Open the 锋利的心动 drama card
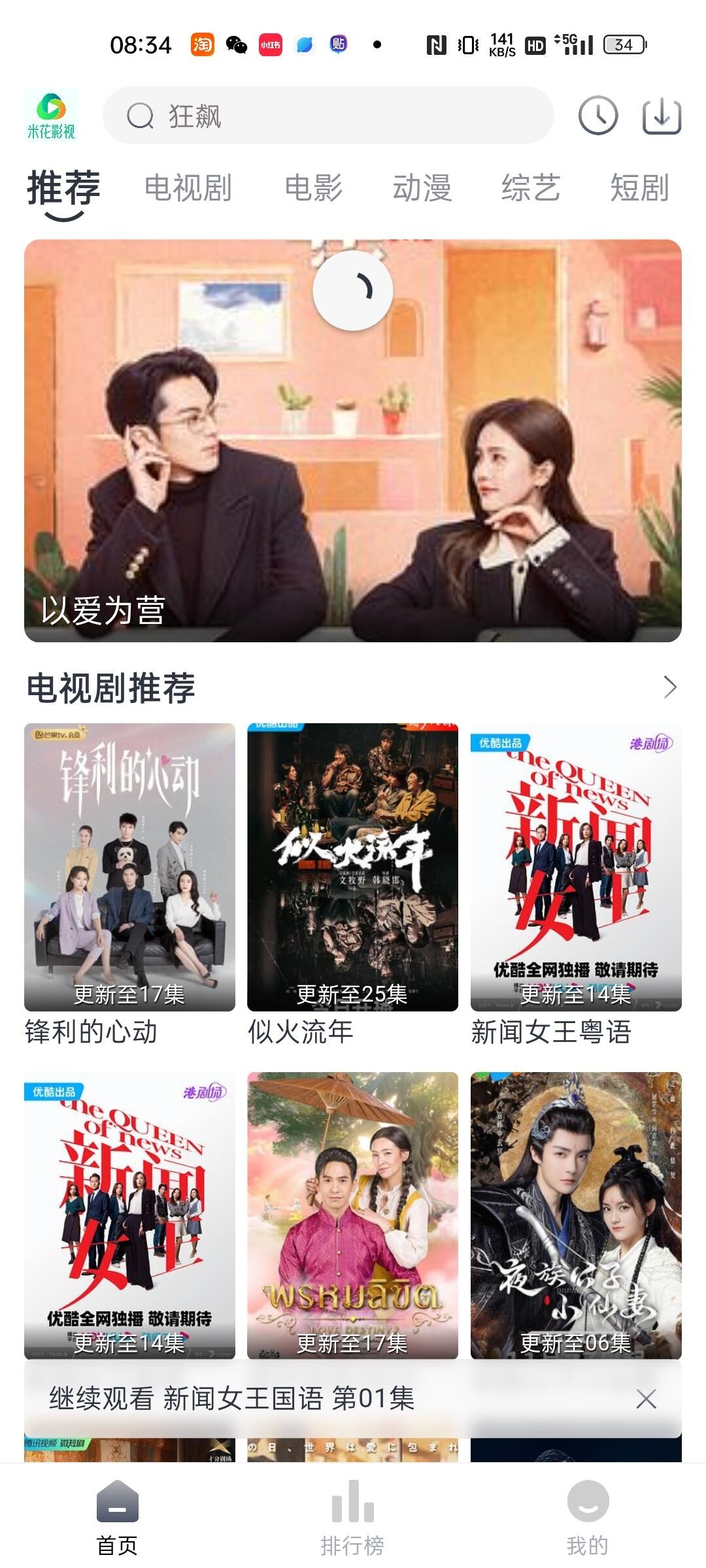 (129, 866)
